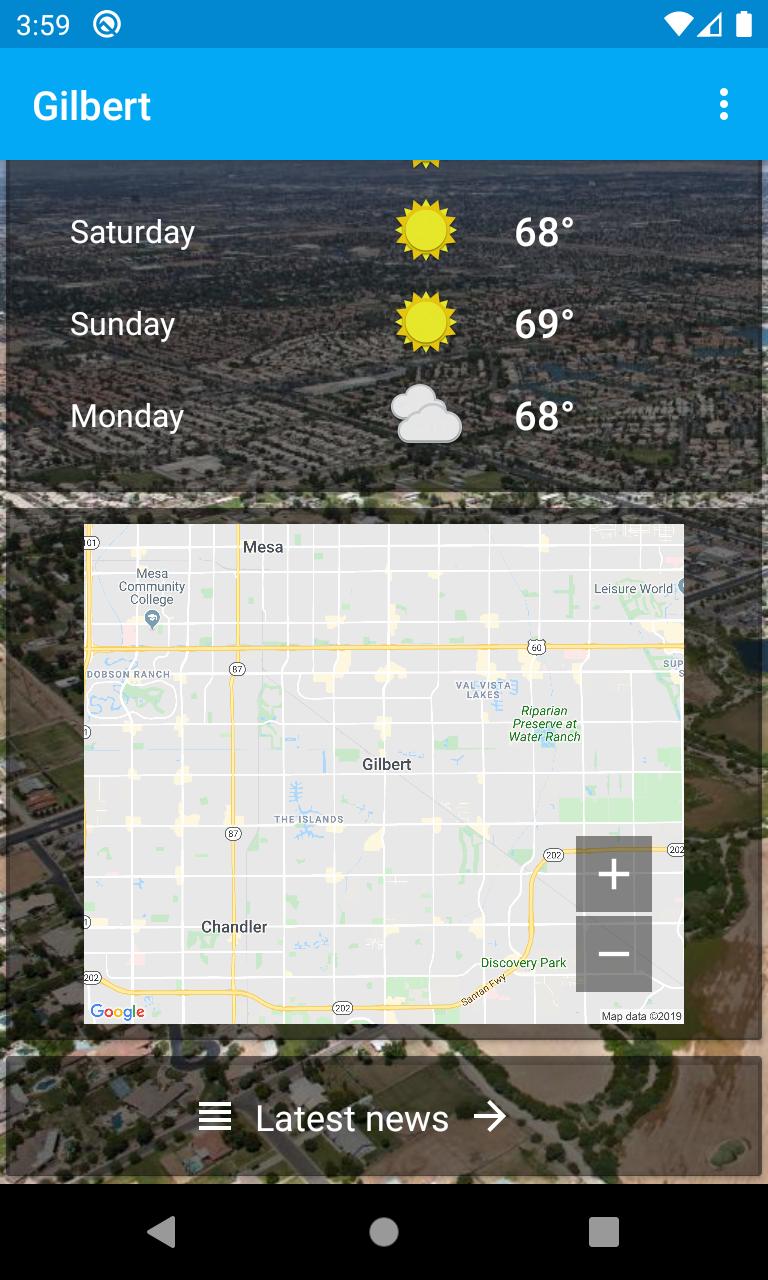This screenshot has width=768, height=1280.
Task: Select the Gilbert label on the map
Action: click(x=388, y=763)
